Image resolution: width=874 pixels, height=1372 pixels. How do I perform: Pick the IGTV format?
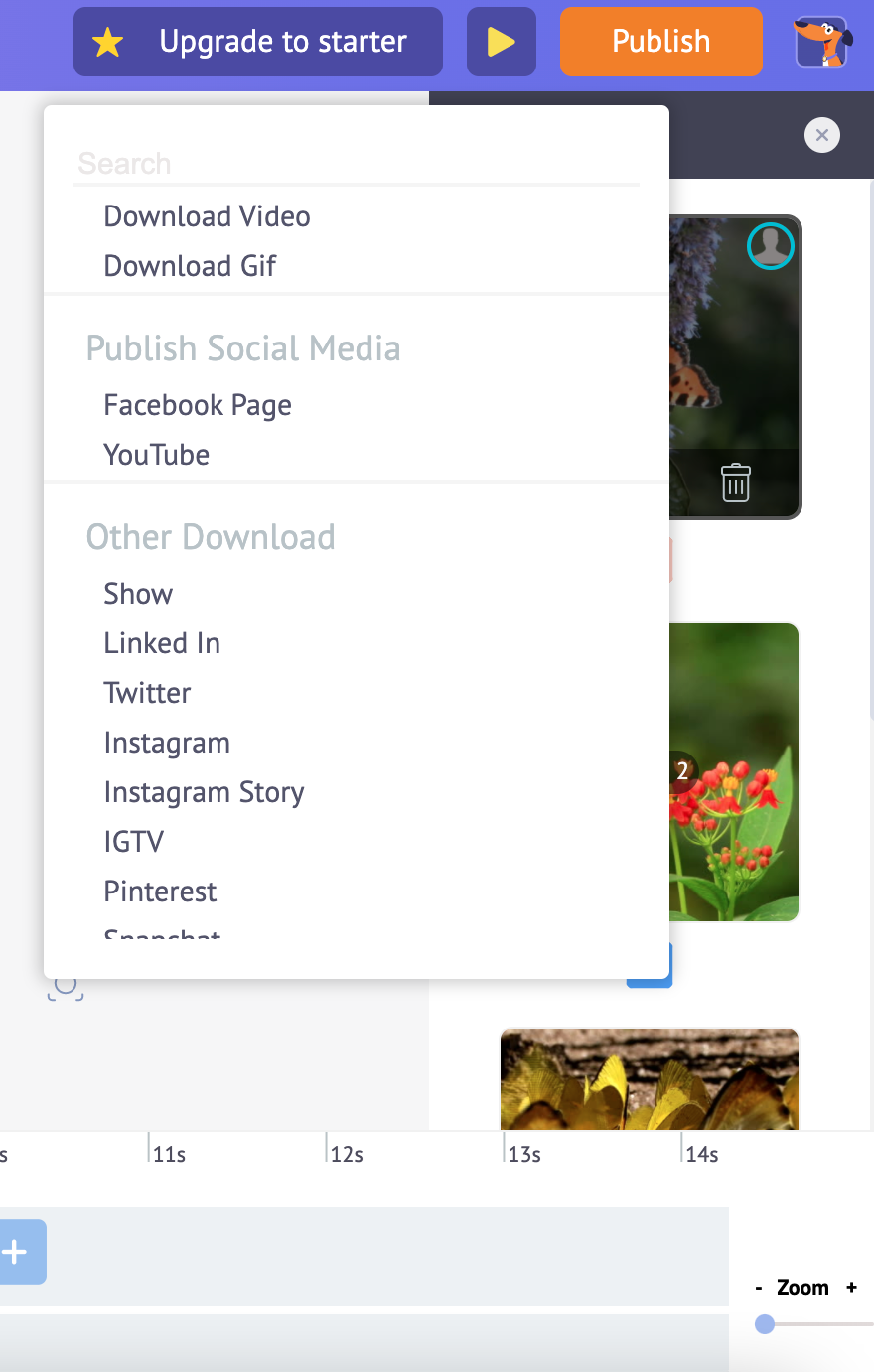[x=133, y=842]
